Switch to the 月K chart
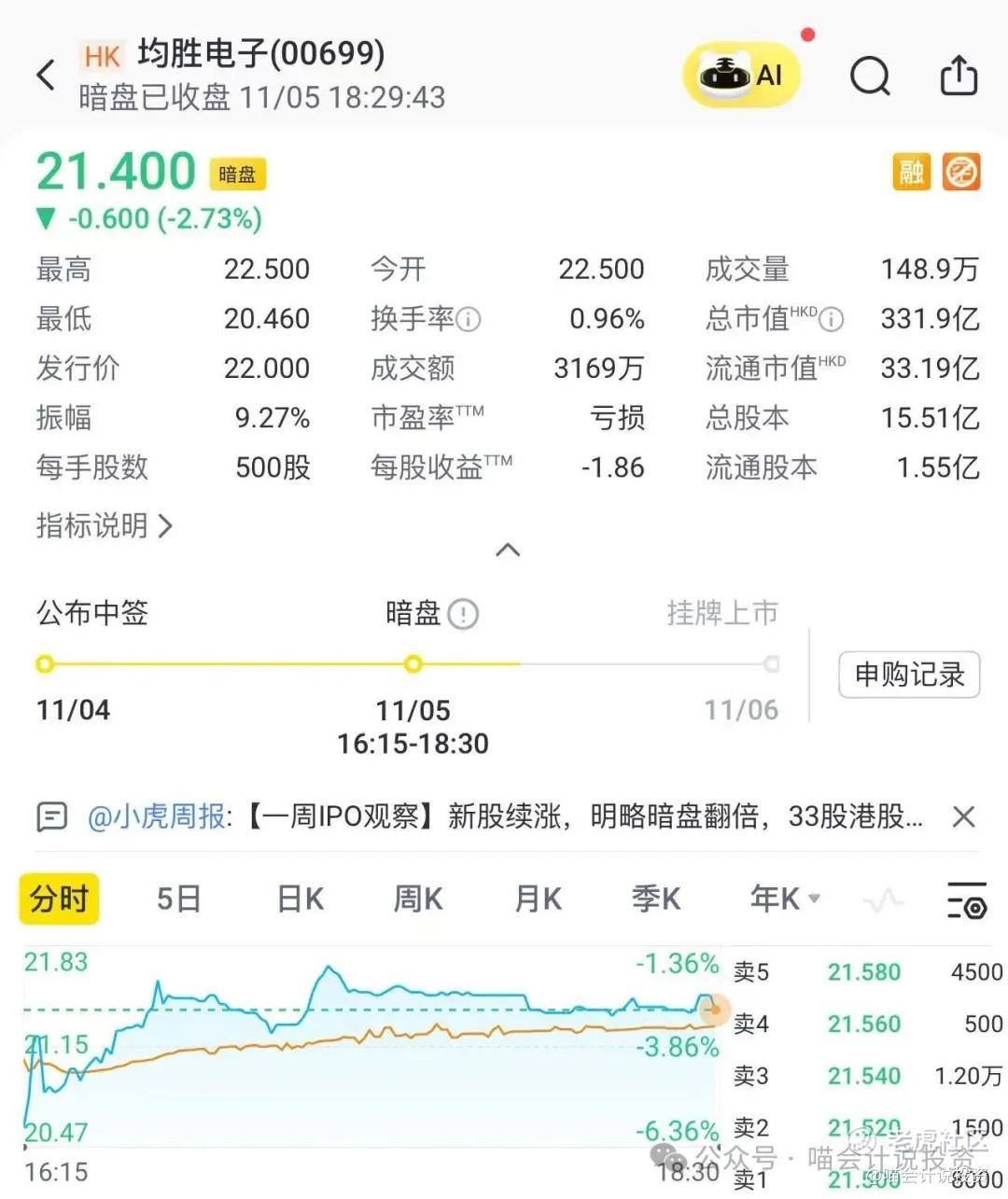The height and width of the screenshot is (1199, 1008). click(538, 899)
